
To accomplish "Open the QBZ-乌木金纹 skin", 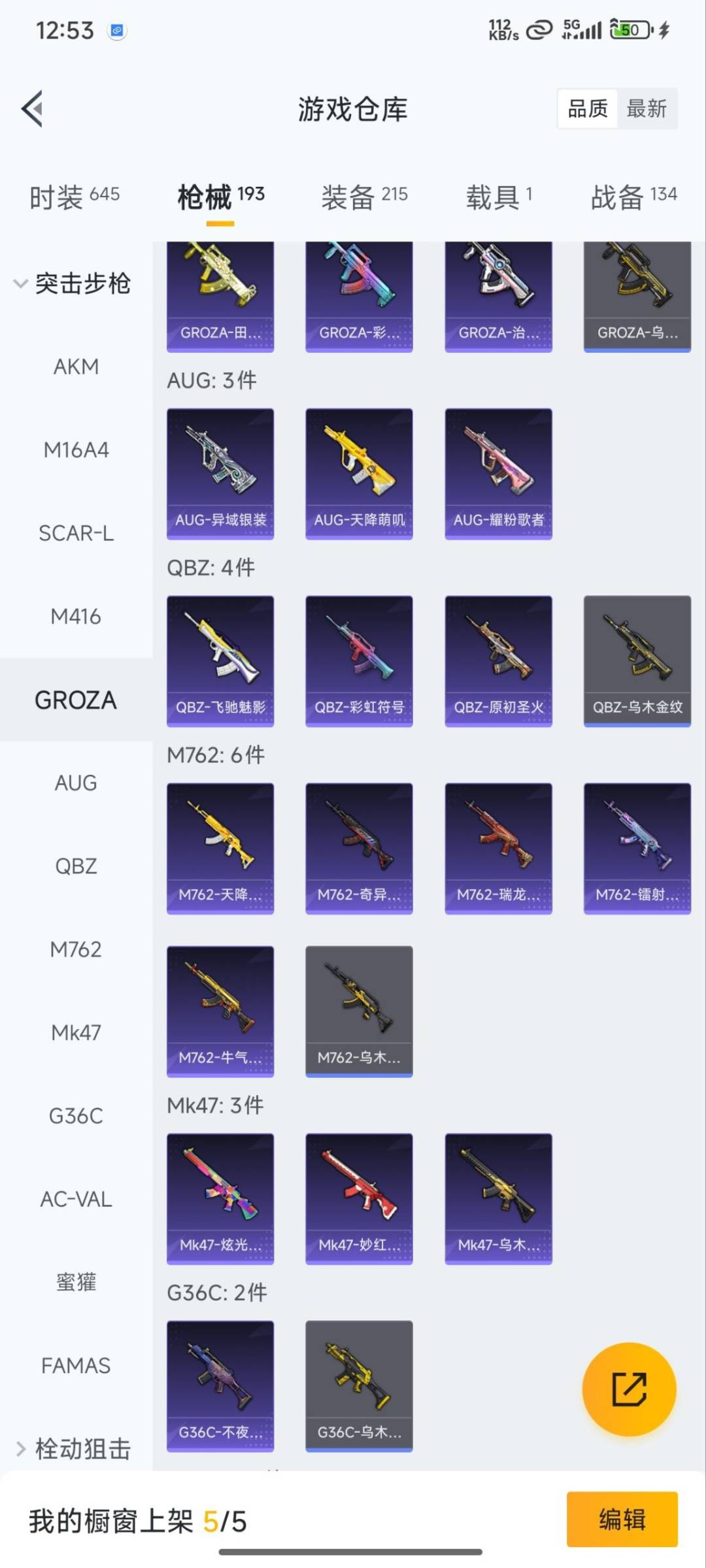I will pos(637,661).
